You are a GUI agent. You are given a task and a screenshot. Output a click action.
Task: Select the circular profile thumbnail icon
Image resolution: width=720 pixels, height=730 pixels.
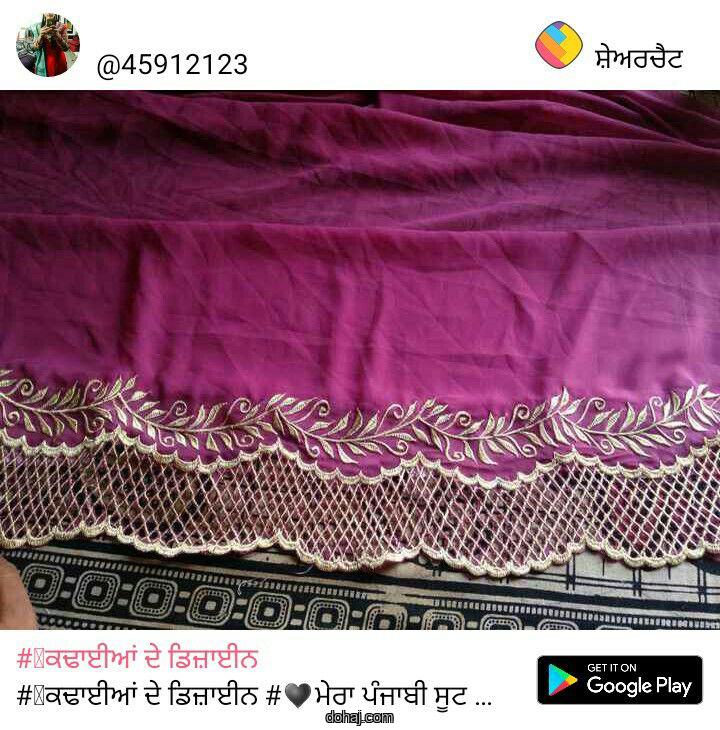(47, 43)
